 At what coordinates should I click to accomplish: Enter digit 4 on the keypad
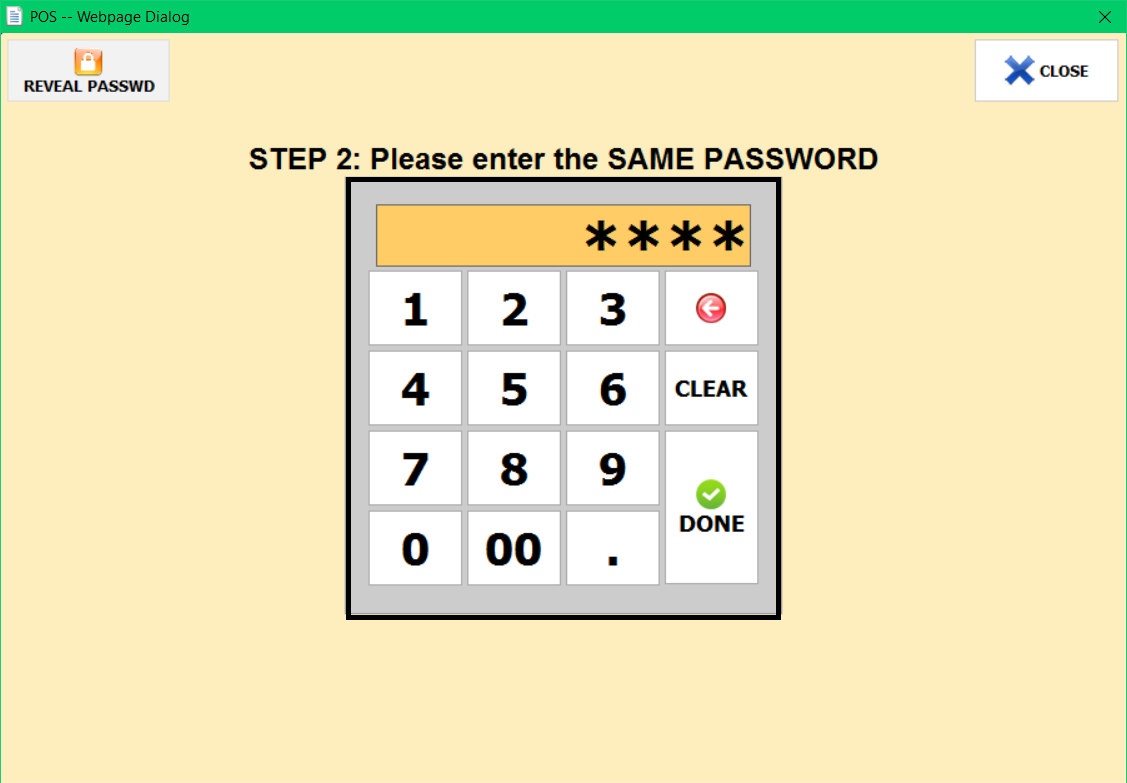(x=415, y=388)
